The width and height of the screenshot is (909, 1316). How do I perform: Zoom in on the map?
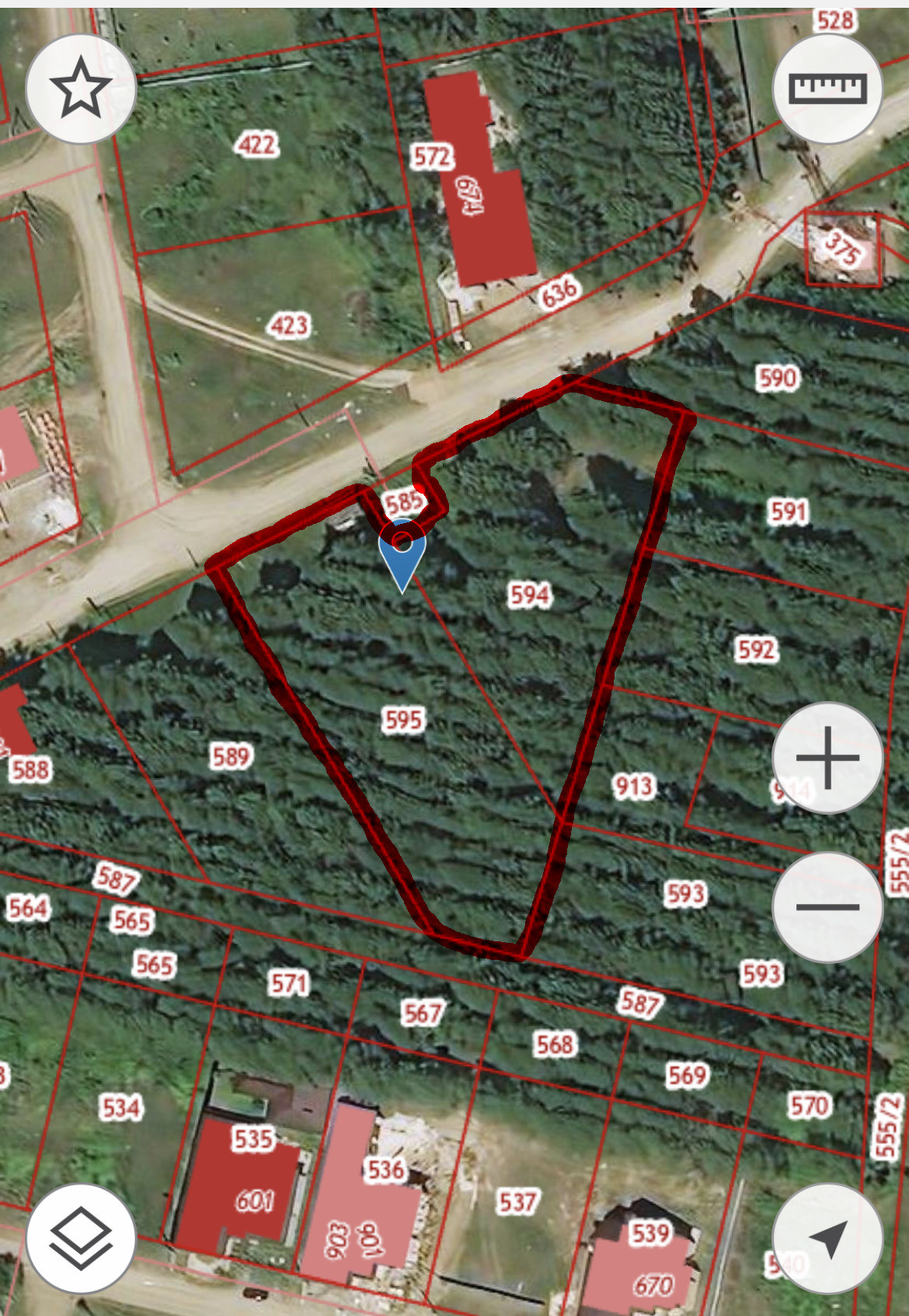point(827,758)
